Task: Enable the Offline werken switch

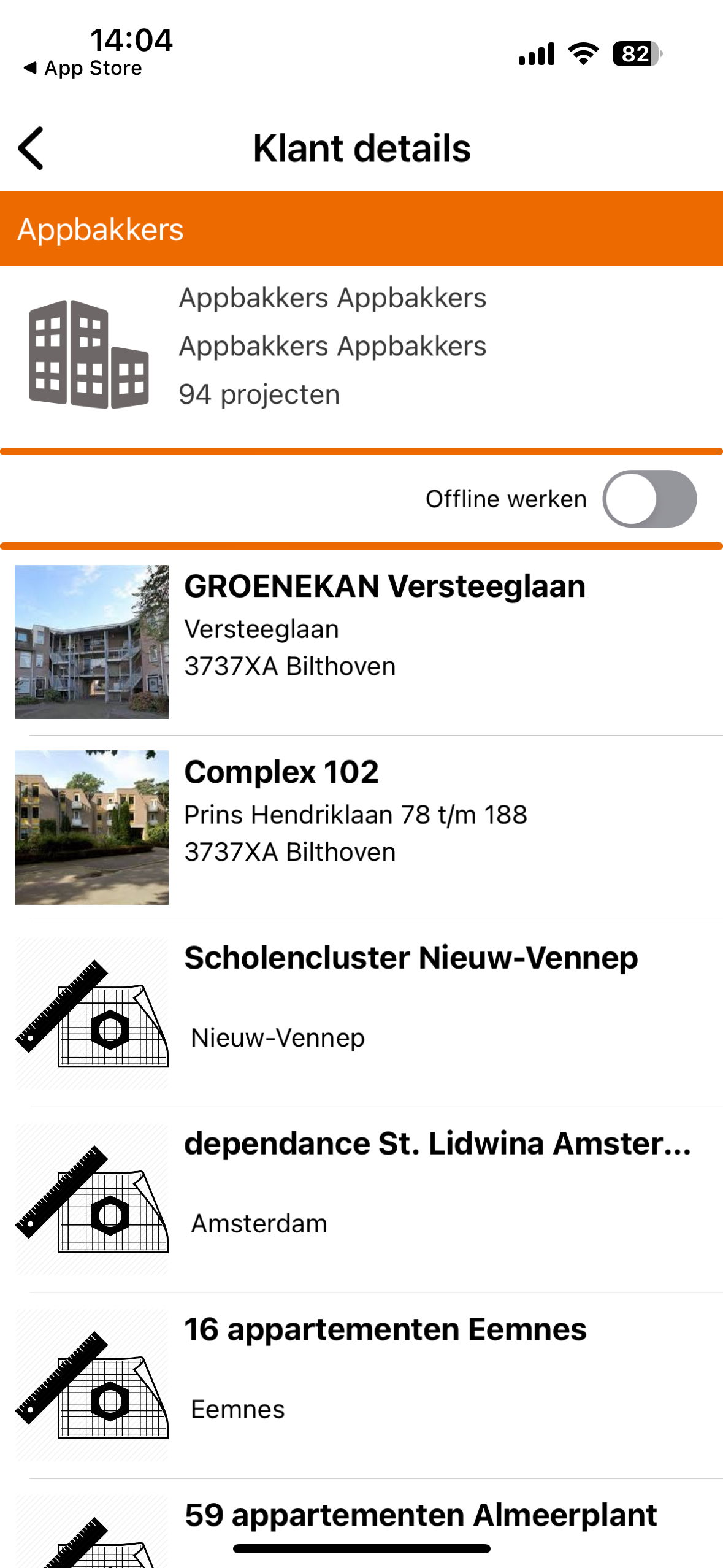Action: pyautogui.click(x=649, y=499)
